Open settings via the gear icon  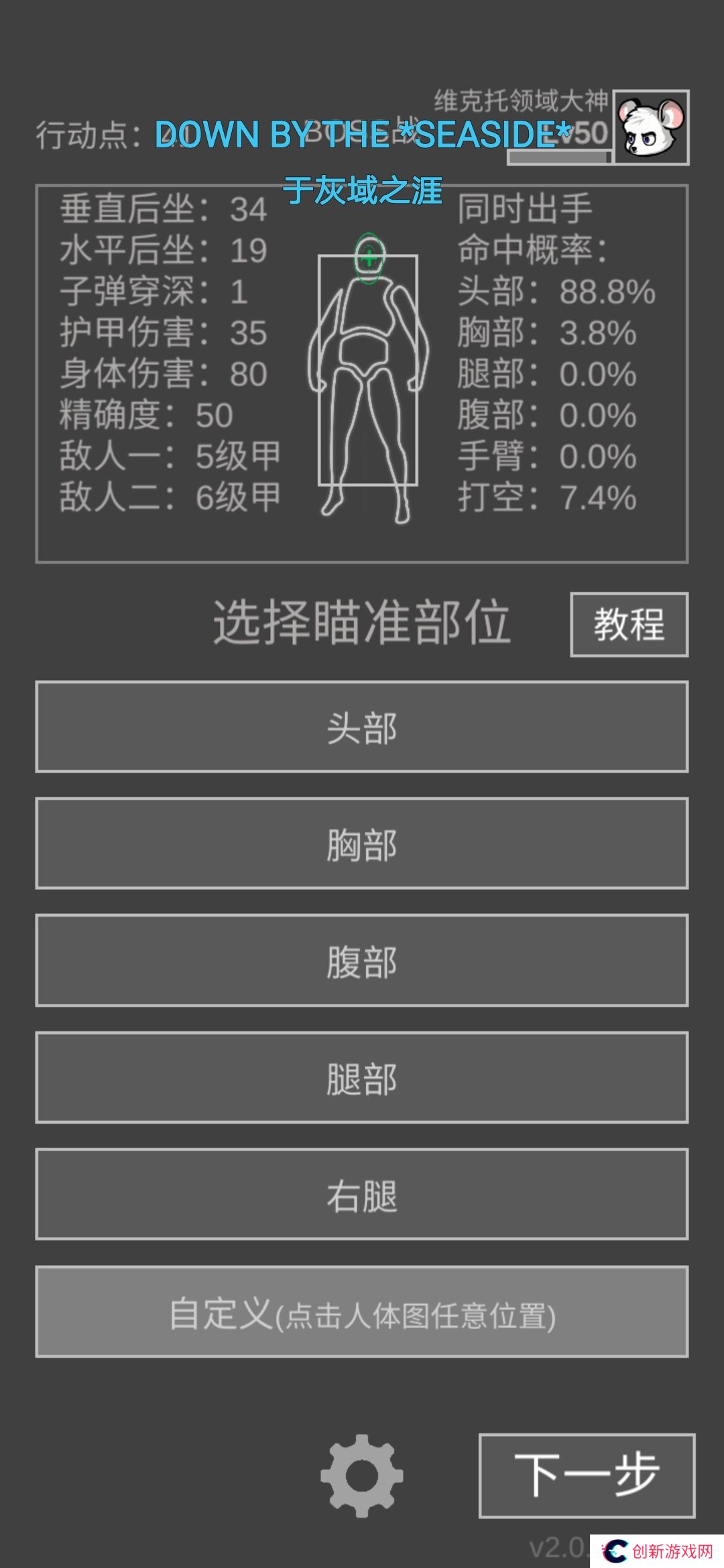(x=362, y=1476)
